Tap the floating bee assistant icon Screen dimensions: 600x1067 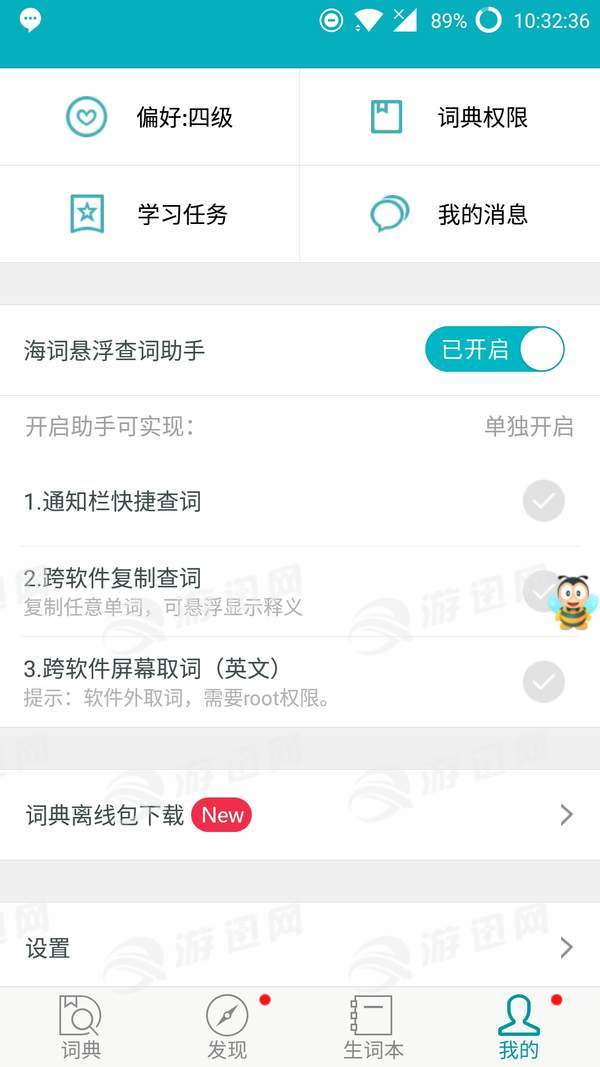coord(574,603)
